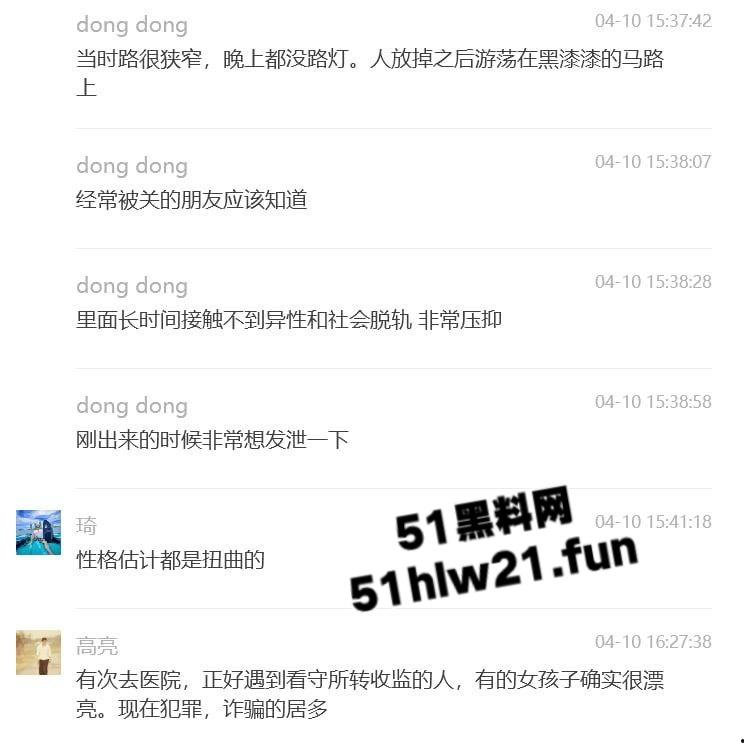Click the last dong dong username label
Screen dimensions: 744x747
pos(131,405)
